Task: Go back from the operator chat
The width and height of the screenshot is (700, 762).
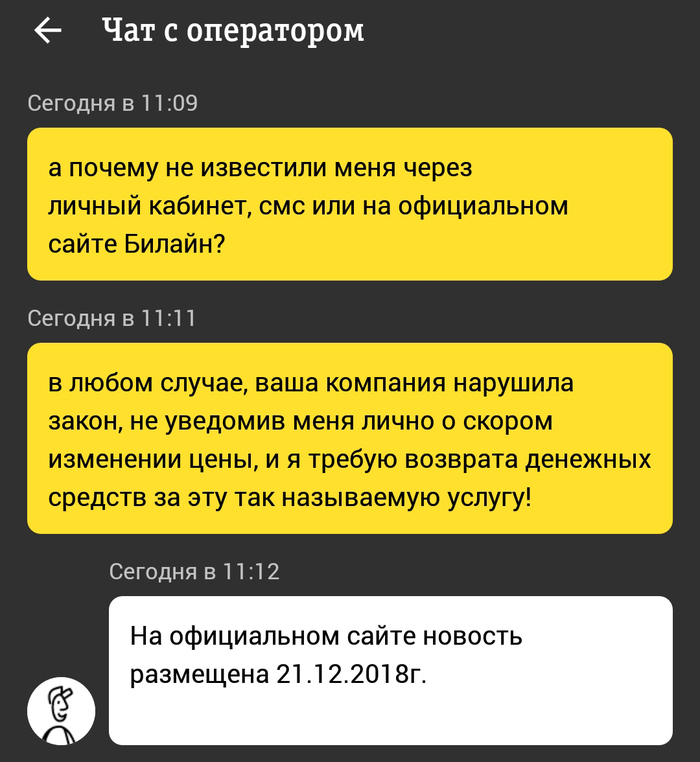Action: [48, 31]
